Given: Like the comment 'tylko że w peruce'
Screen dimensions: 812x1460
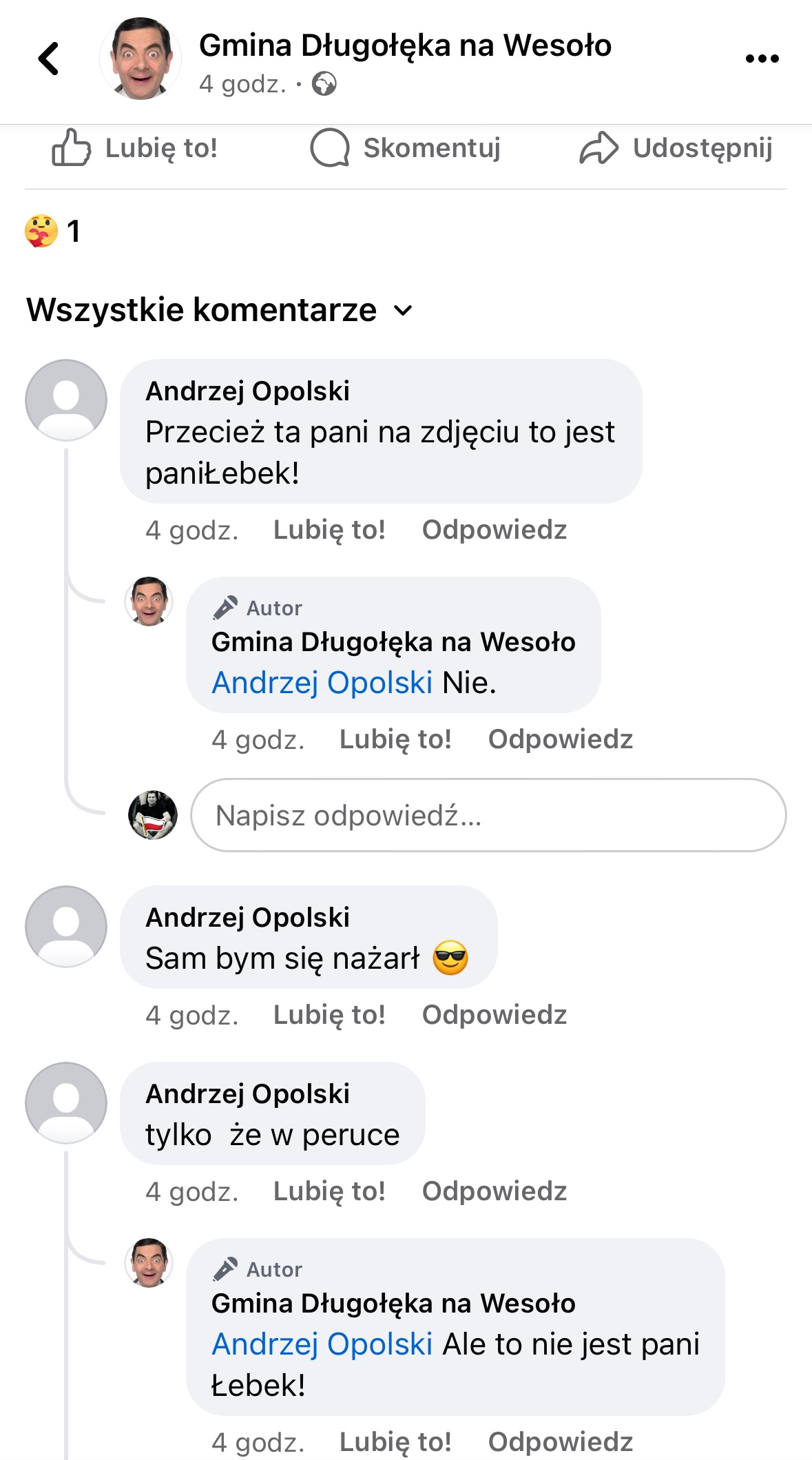Looking at the screenshot, I should click(x=329, y=1191).
